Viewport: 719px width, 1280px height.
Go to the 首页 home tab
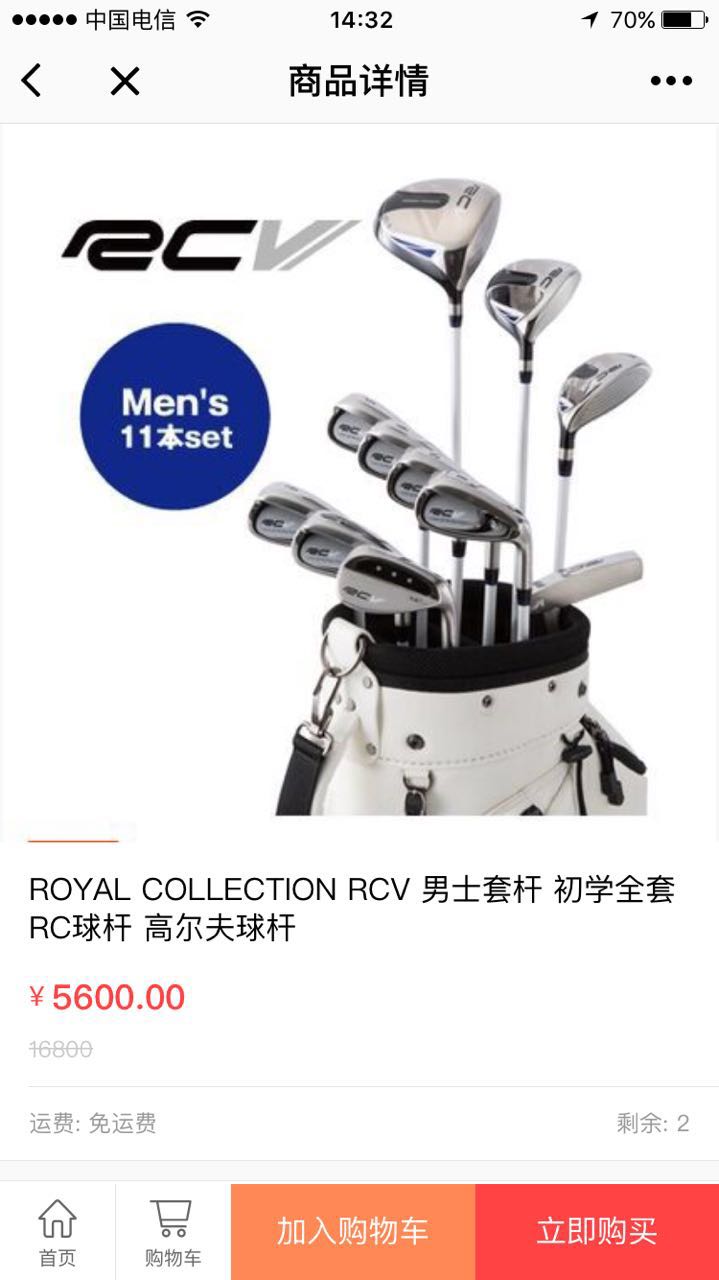click(57, 1232)
